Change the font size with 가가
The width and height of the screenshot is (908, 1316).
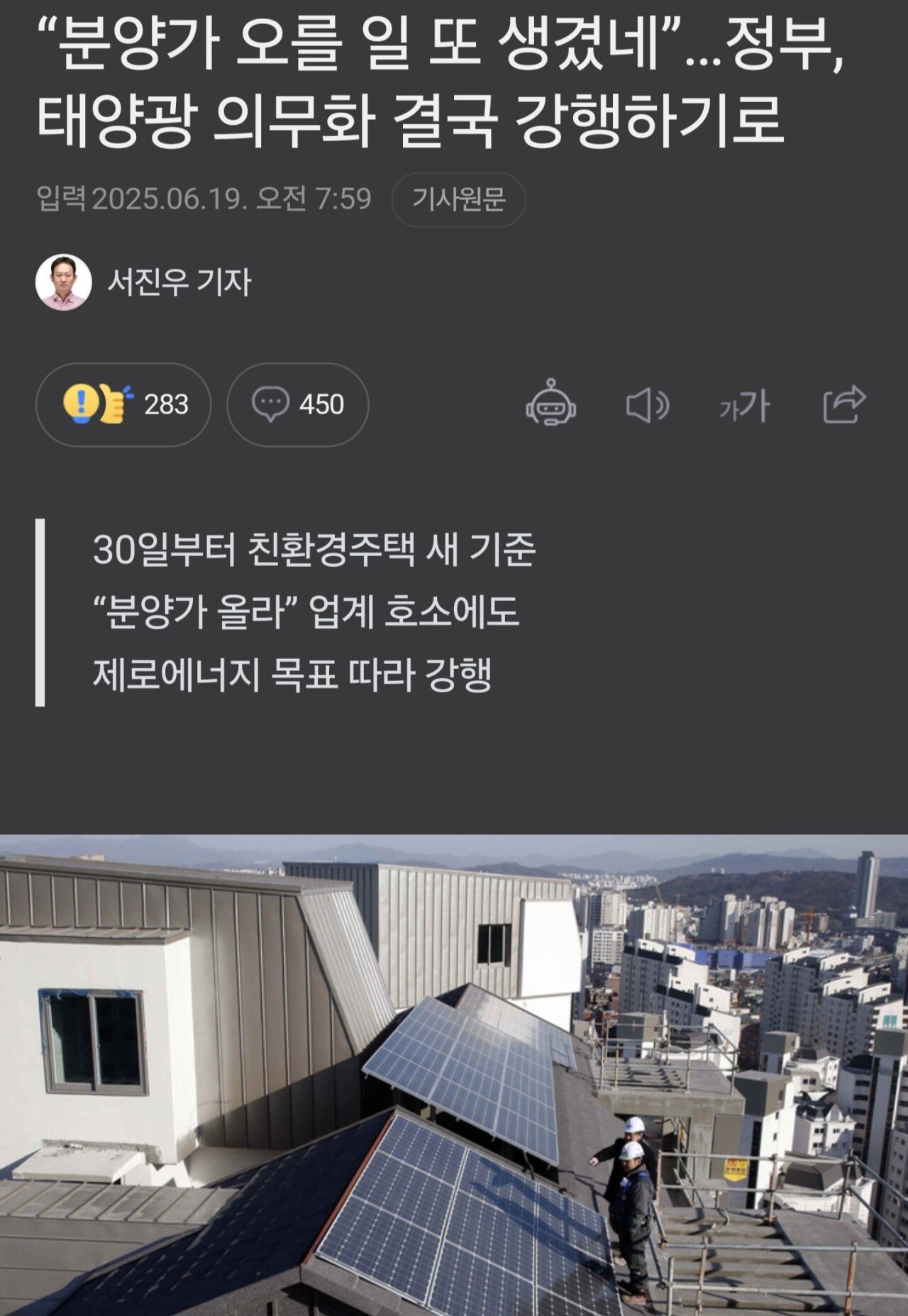(x=743, y=406)
